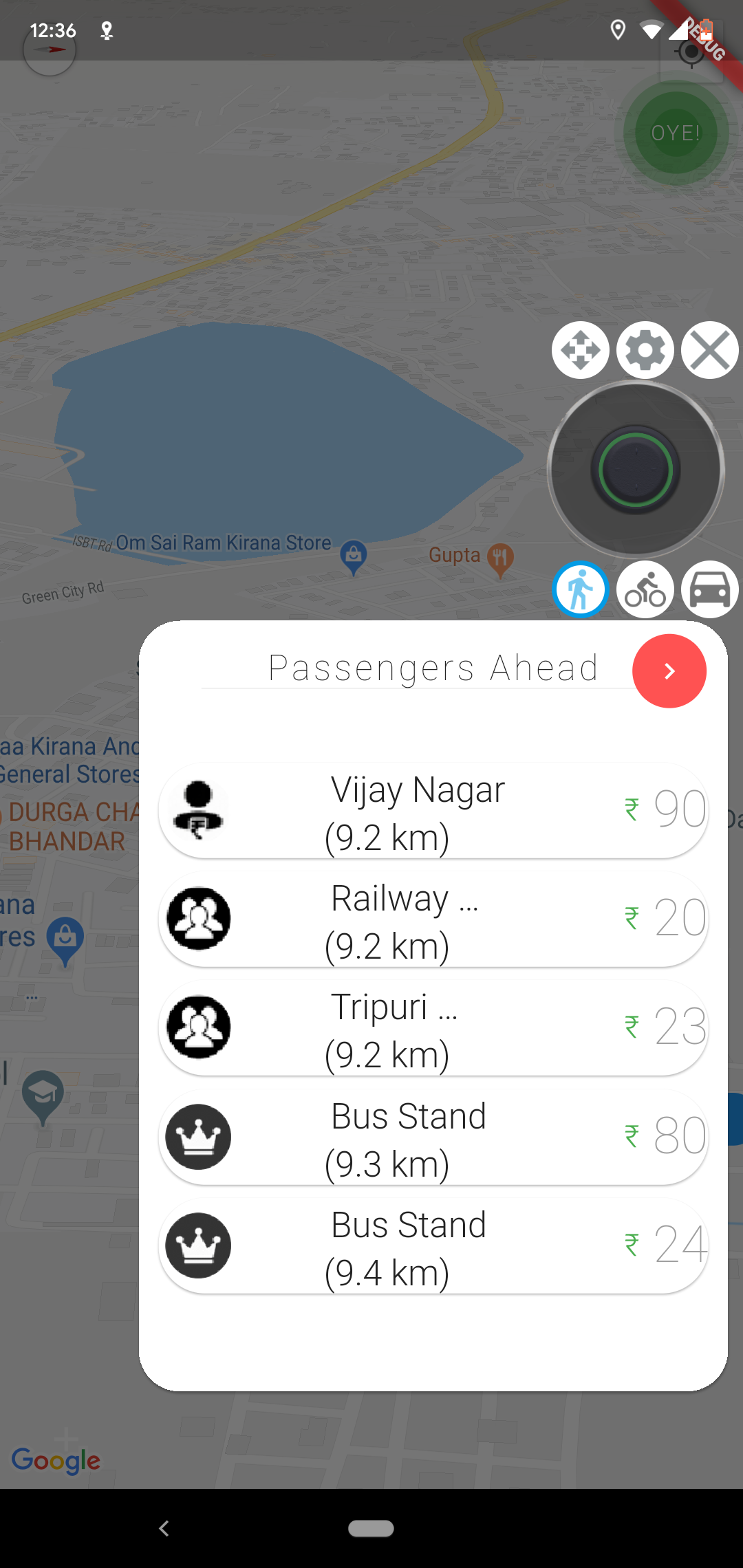Open the Railway passenger row for ₹20
Screen dimensions: 743x1568
click(433, 920)
